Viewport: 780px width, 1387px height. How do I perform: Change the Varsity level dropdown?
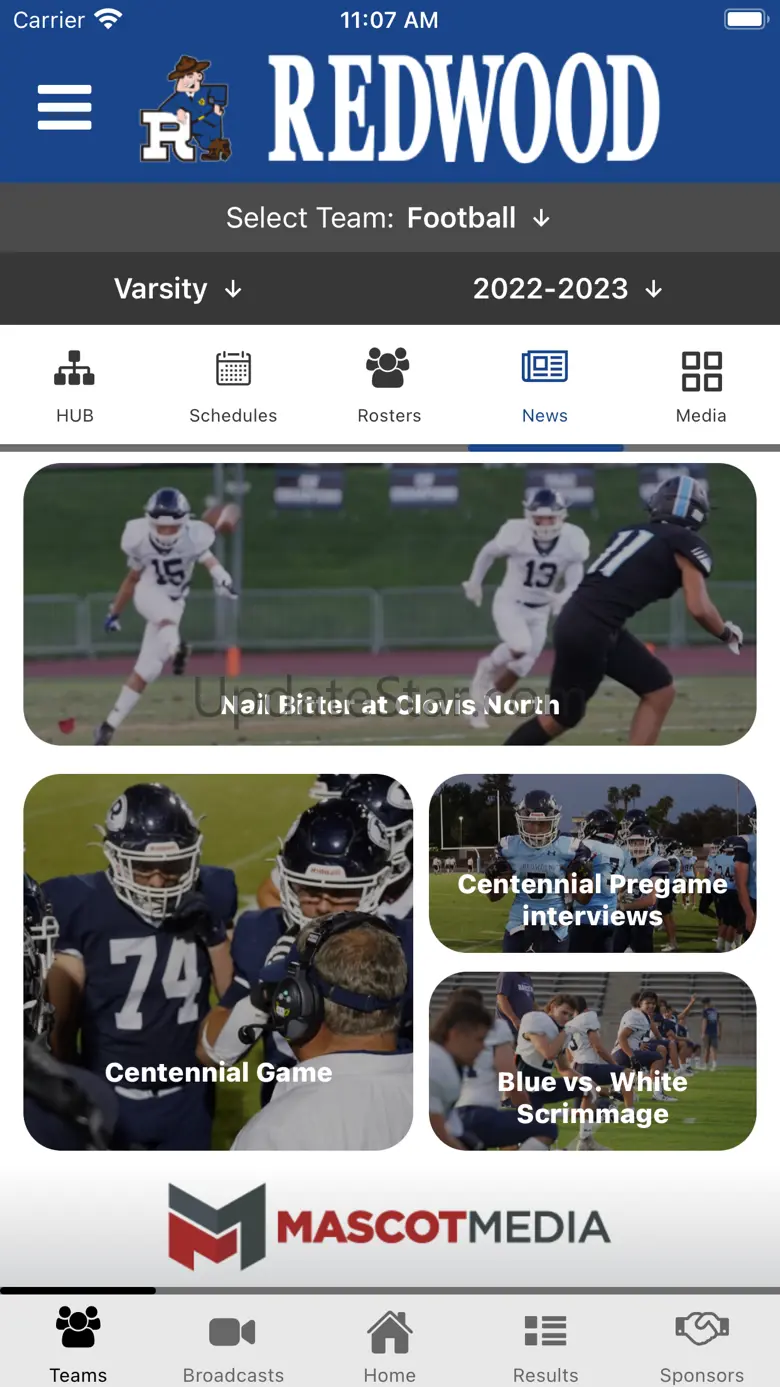178,289
